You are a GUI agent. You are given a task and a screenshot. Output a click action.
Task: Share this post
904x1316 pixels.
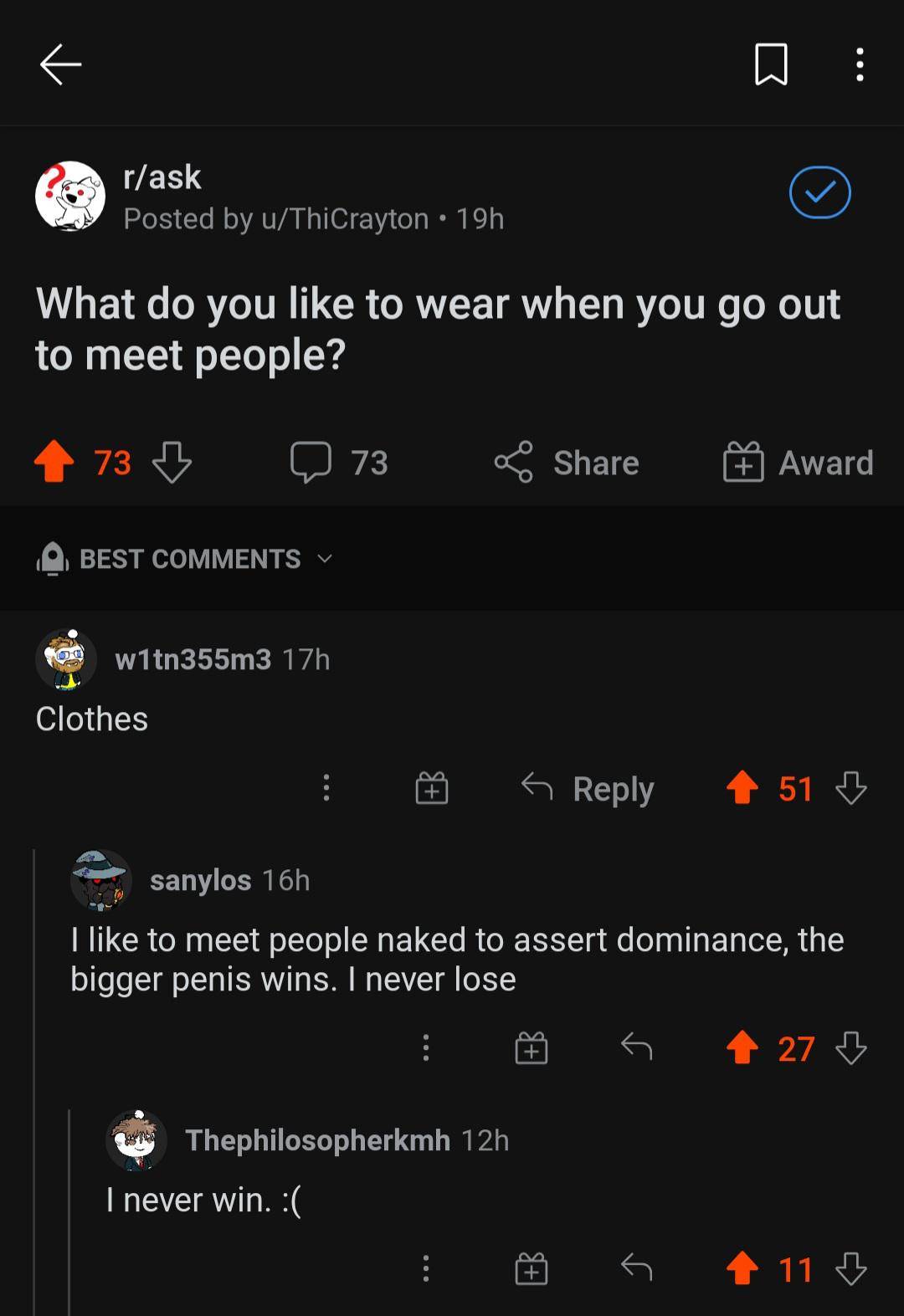(567, 463)
